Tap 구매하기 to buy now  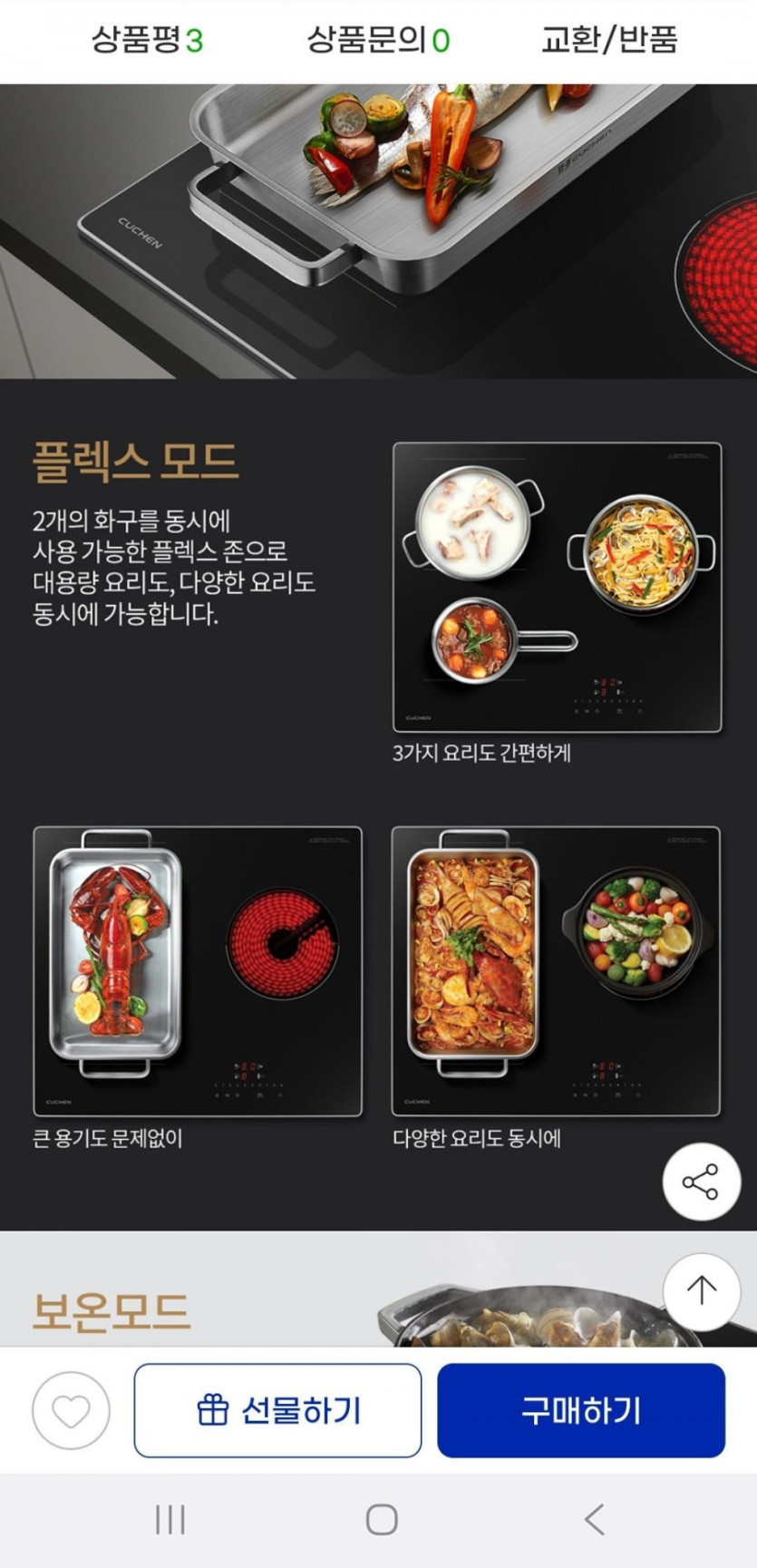point(581,1410)
